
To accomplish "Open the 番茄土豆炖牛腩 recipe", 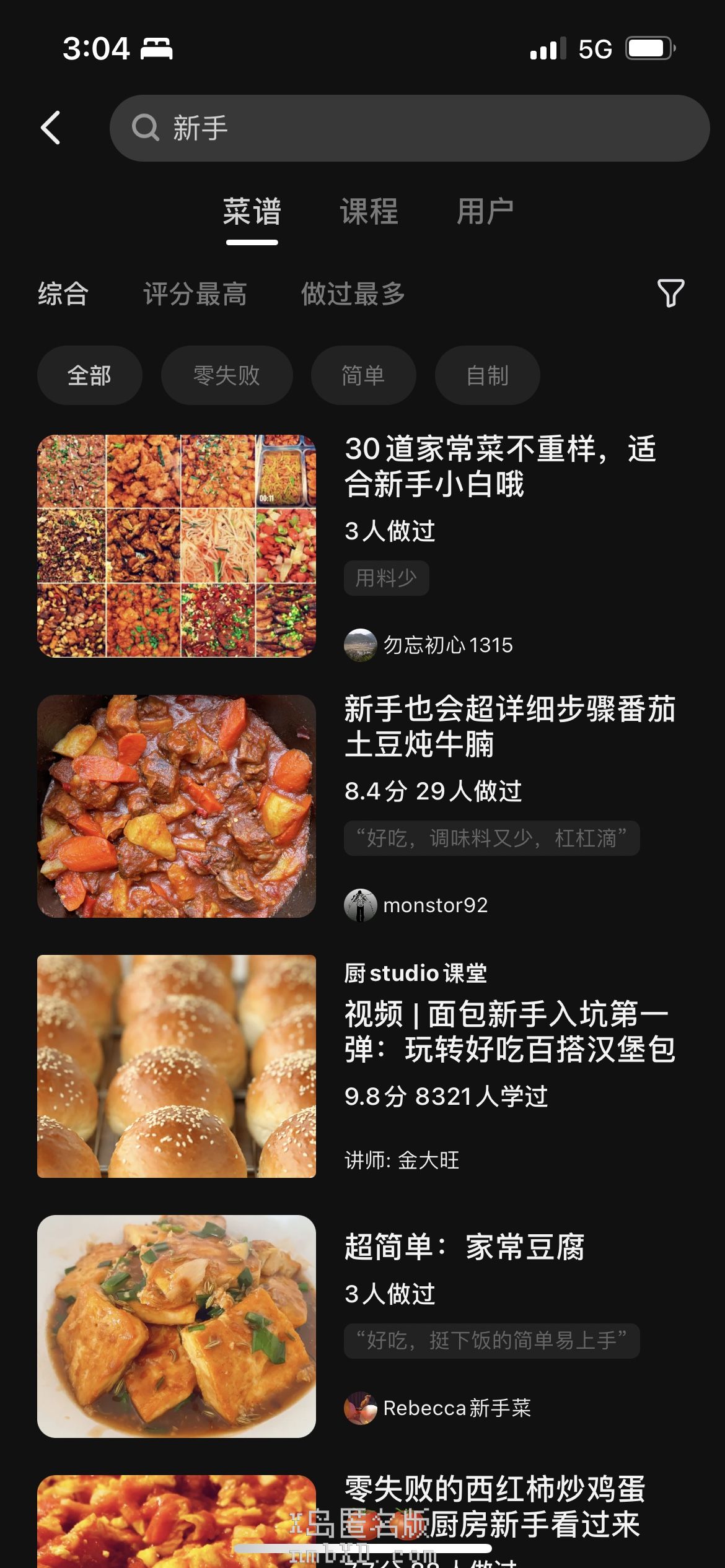I will pos(509,726).
